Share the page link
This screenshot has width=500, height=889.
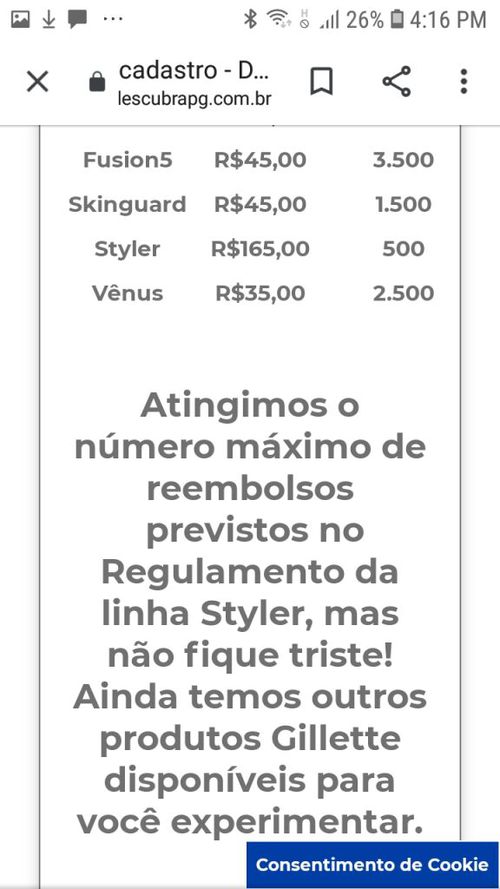(396, 82)
